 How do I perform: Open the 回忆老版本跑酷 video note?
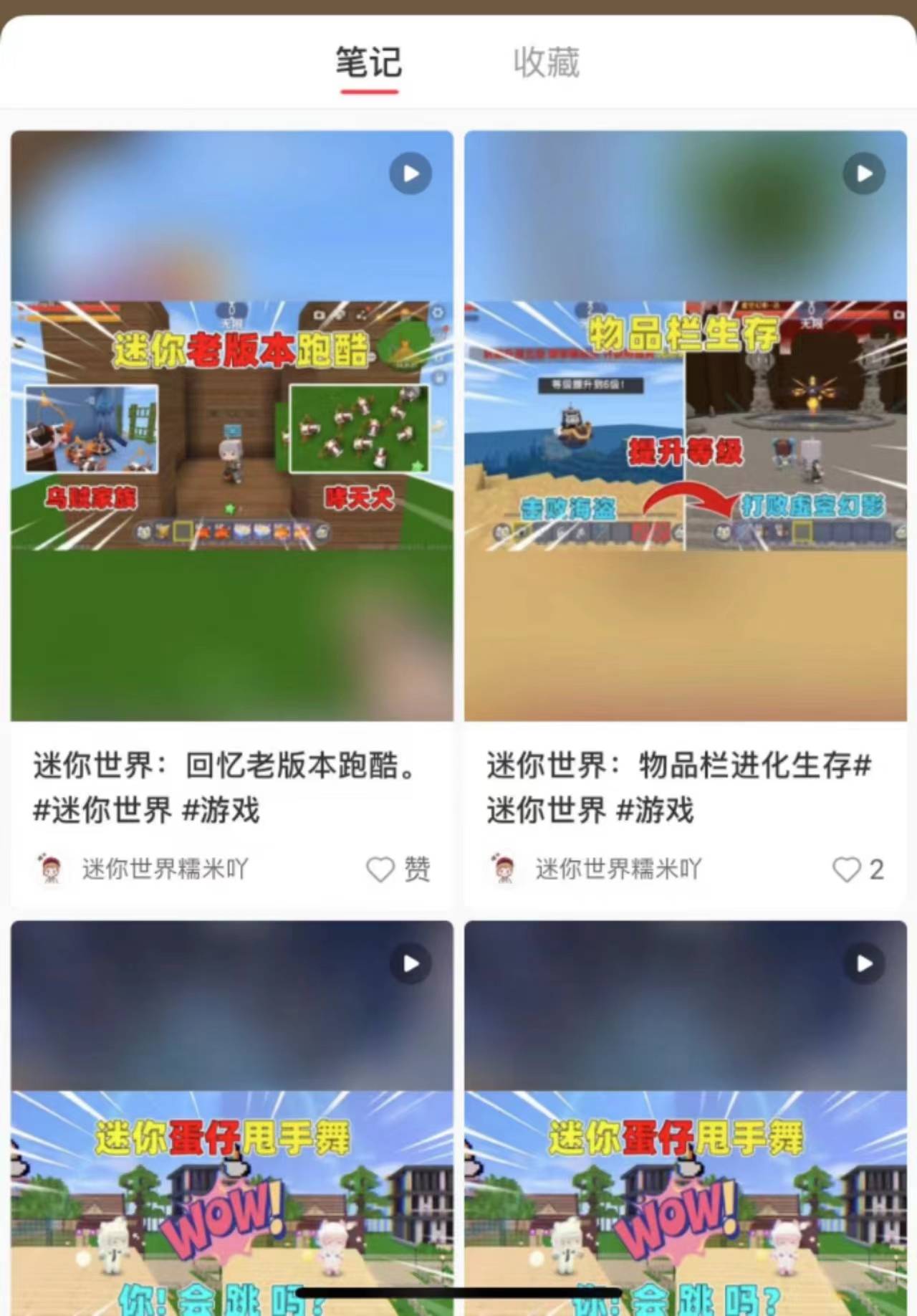click(231, 426)
